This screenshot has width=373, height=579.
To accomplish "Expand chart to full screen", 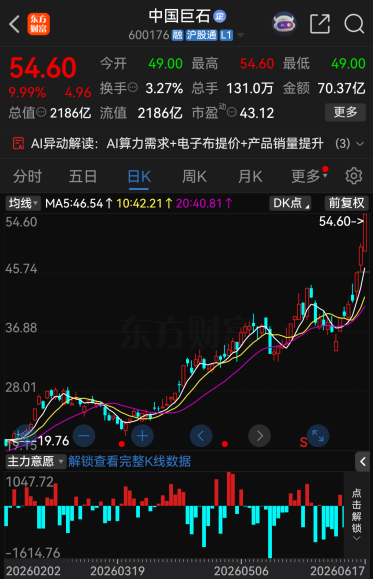I will 318,436.
